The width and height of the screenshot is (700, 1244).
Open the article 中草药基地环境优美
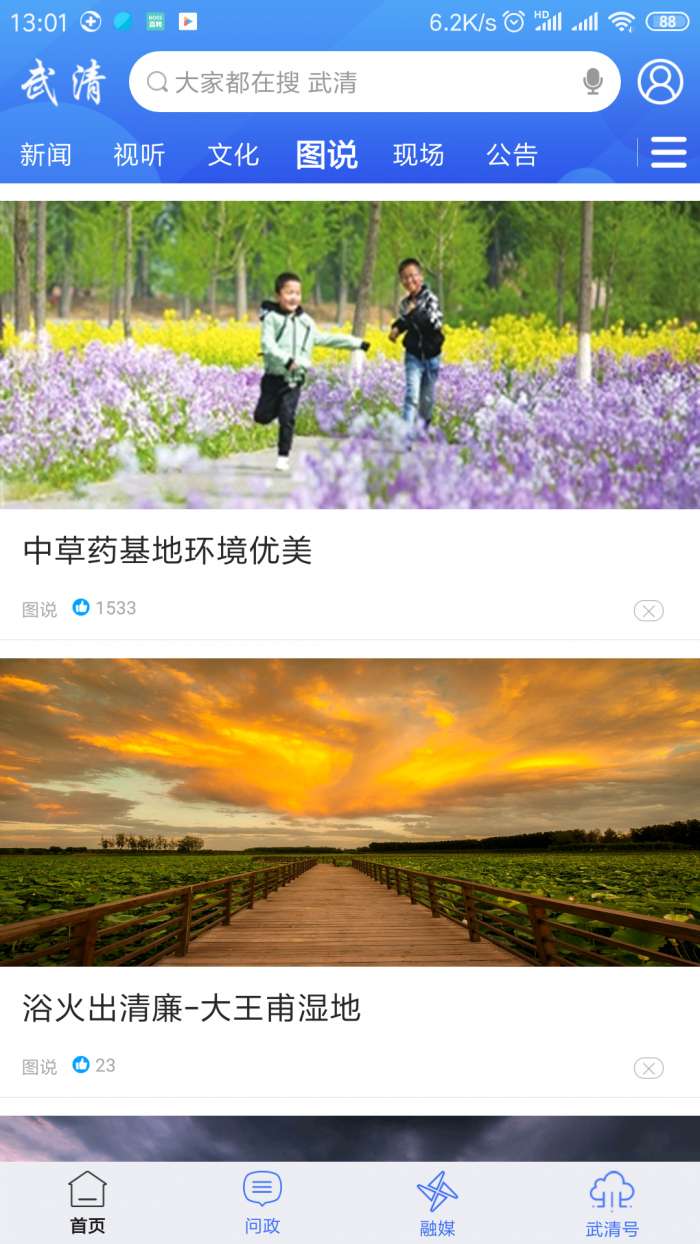pos(168,550)
